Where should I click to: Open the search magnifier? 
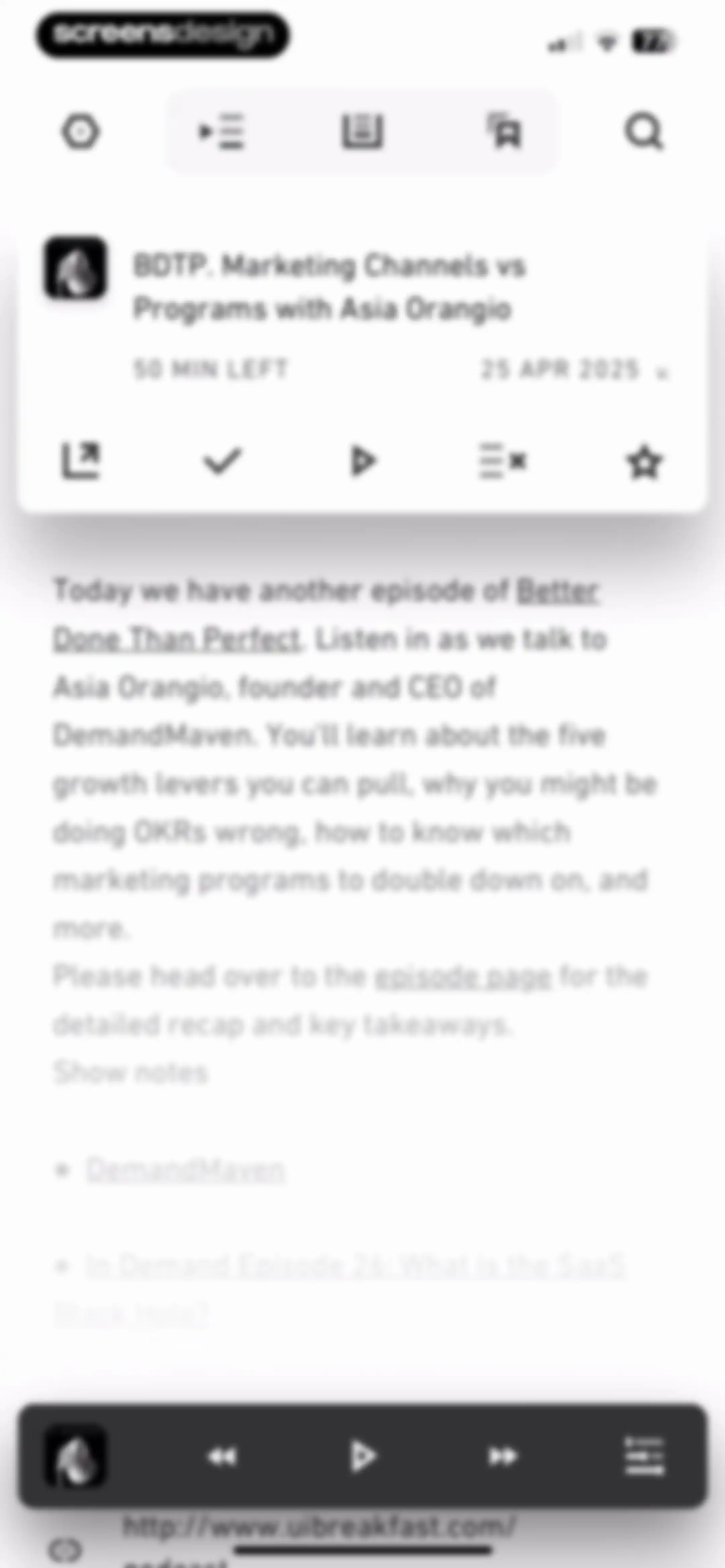pyautogui.click(x=644, y=132)
